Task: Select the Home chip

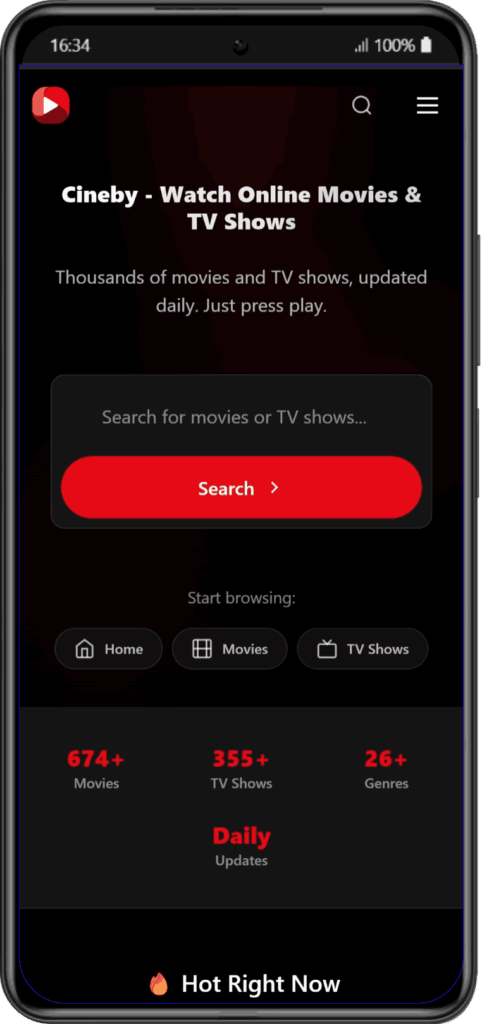Action: point(108,648)
